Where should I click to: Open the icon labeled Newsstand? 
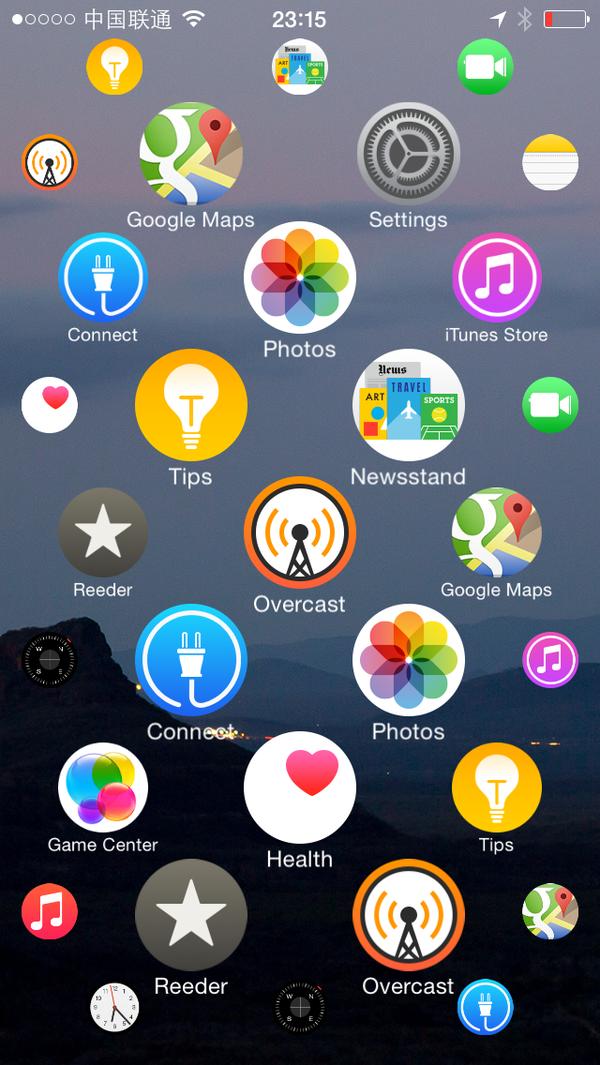pyautogui.click(x=408, y=405)
